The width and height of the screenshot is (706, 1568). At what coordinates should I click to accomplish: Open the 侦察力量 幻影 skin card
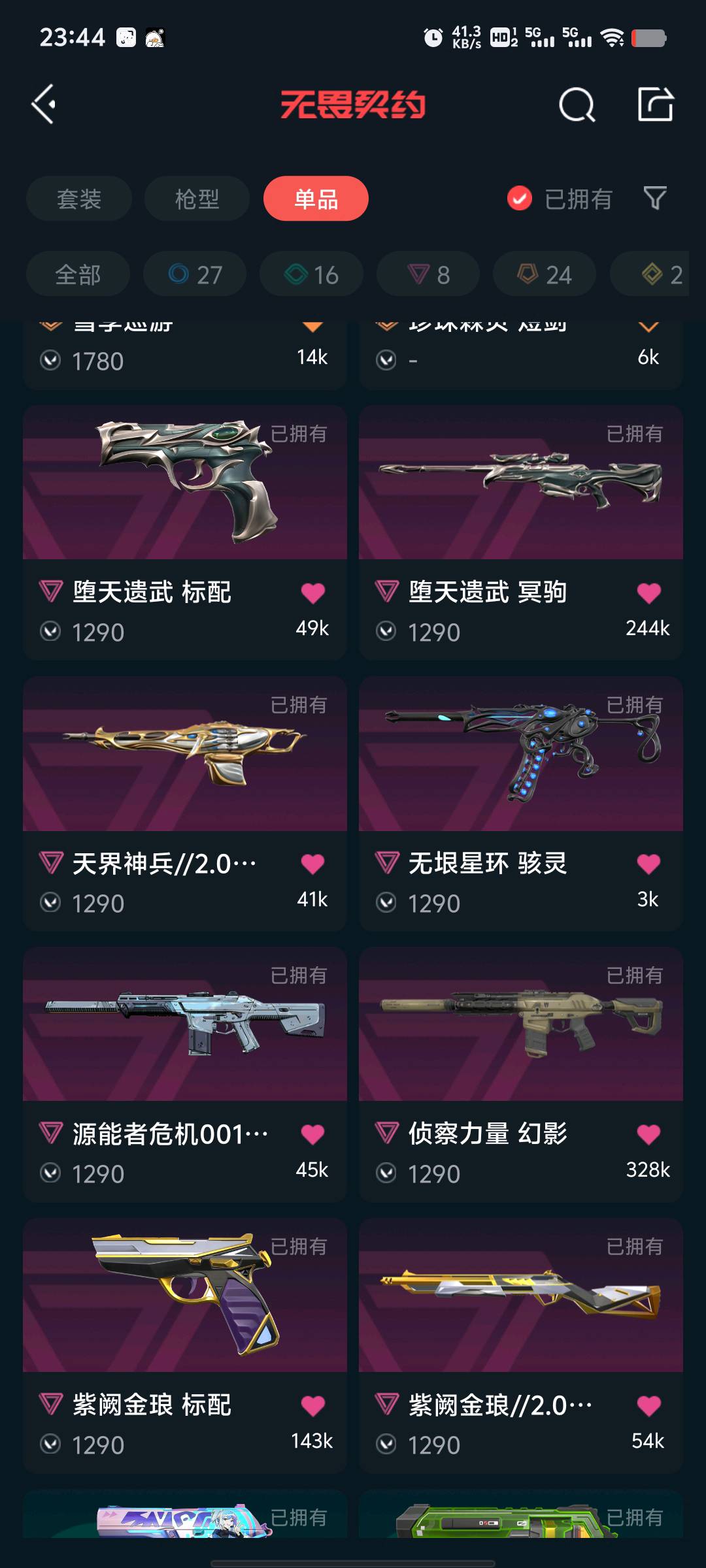pos(521,1074)
